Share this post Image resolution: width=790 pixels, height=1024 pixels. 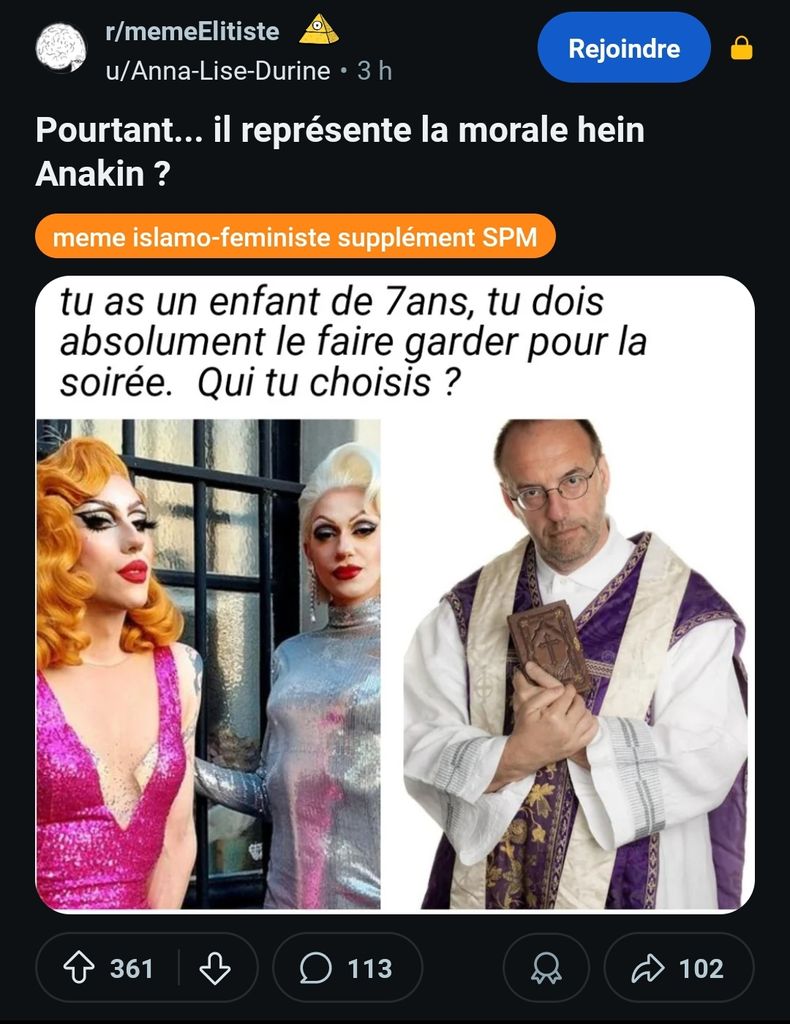(x=678, y=968)
